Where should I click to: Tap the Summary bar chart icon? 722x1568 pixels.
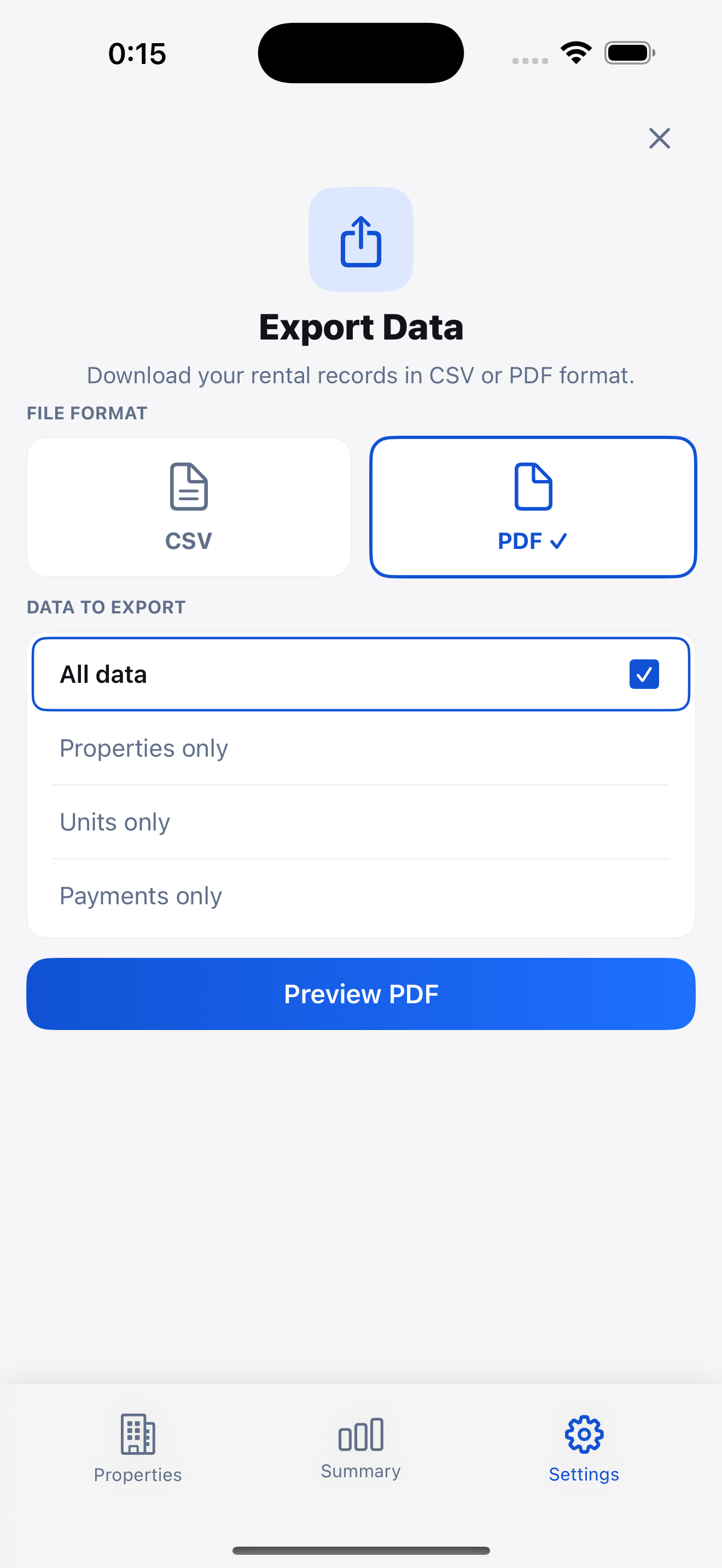click(360, 1433)
